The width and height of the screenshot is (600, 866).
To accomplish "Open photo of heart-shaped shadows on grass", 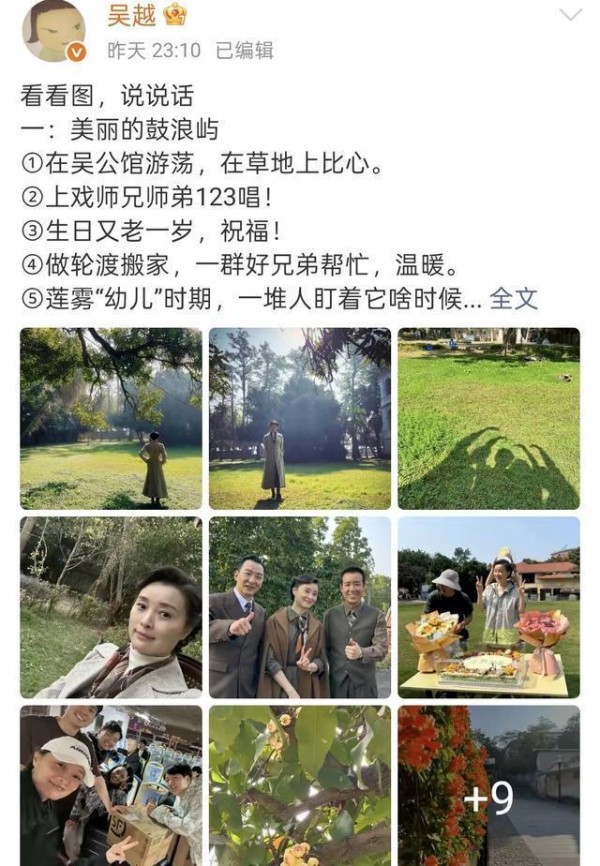I will 488,419.
